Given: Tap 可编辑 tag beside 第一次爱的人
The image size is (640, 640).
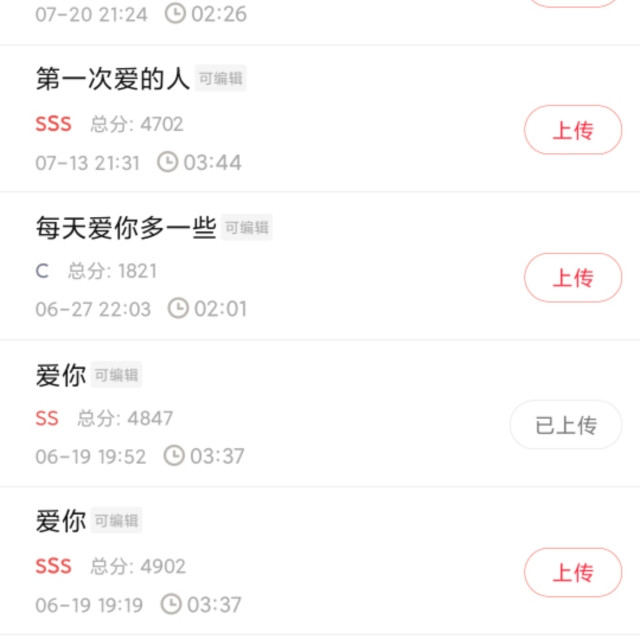Looking at the screenshot, I should (220, 79).
